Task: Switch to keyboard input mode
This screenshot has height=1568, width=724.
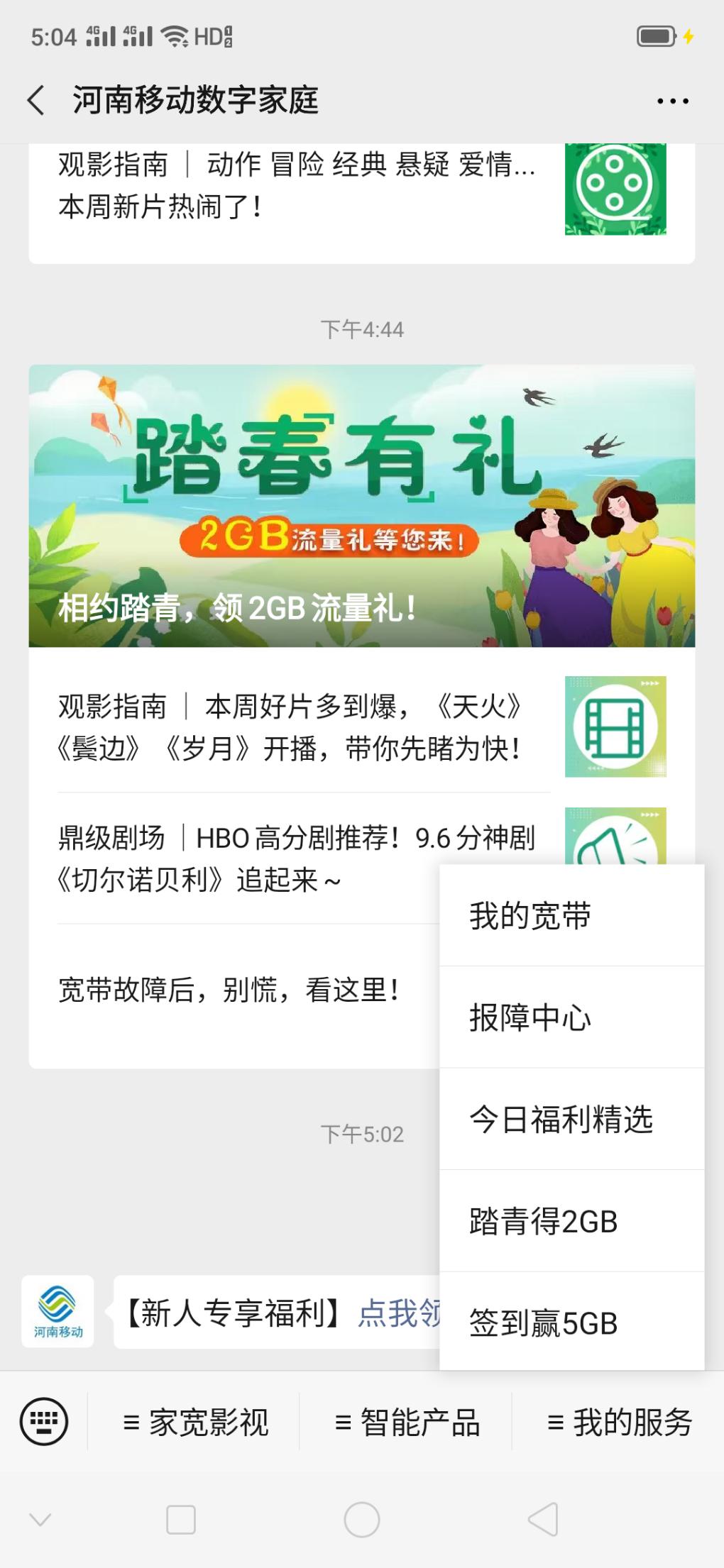Action: 44,1422
